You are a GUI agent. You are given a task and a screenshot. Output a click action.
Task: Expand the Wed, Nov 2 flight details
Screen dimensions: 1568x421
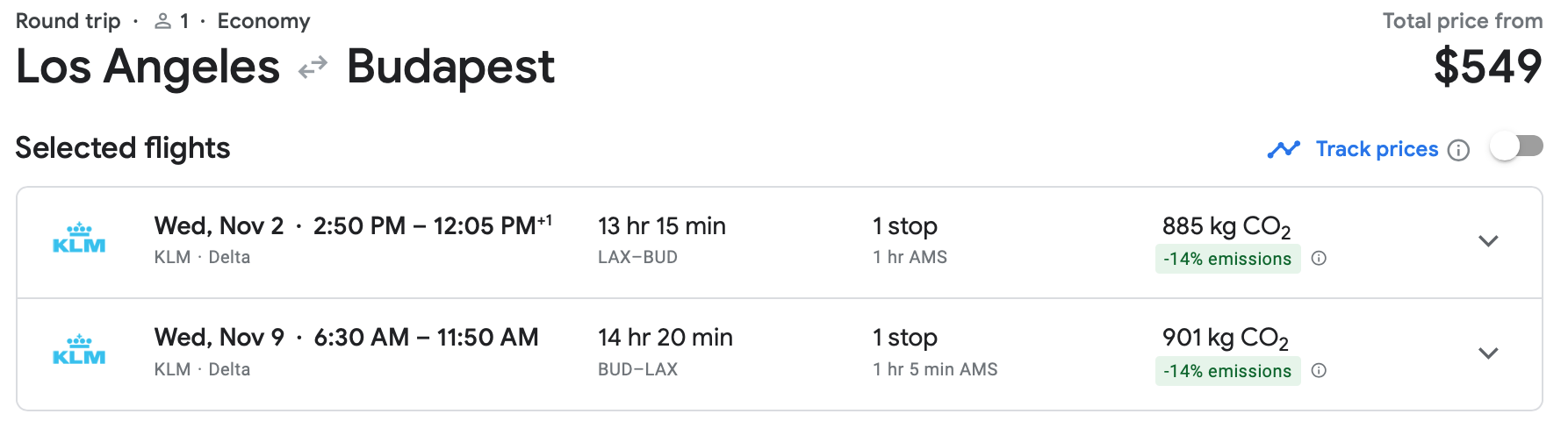pos(1488,241)
